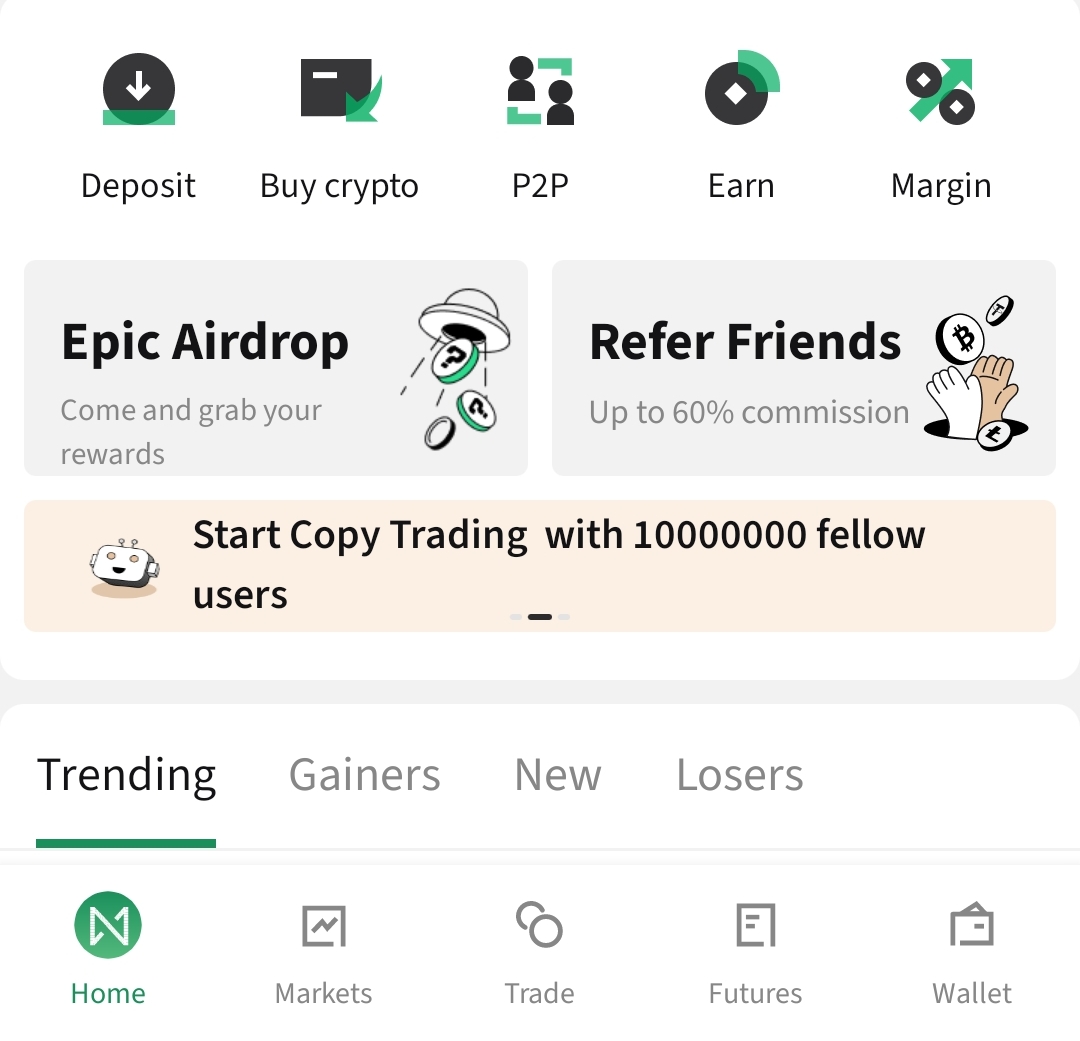
Task: Open the Epic Airdrop card
Action: tap(275, 368)
